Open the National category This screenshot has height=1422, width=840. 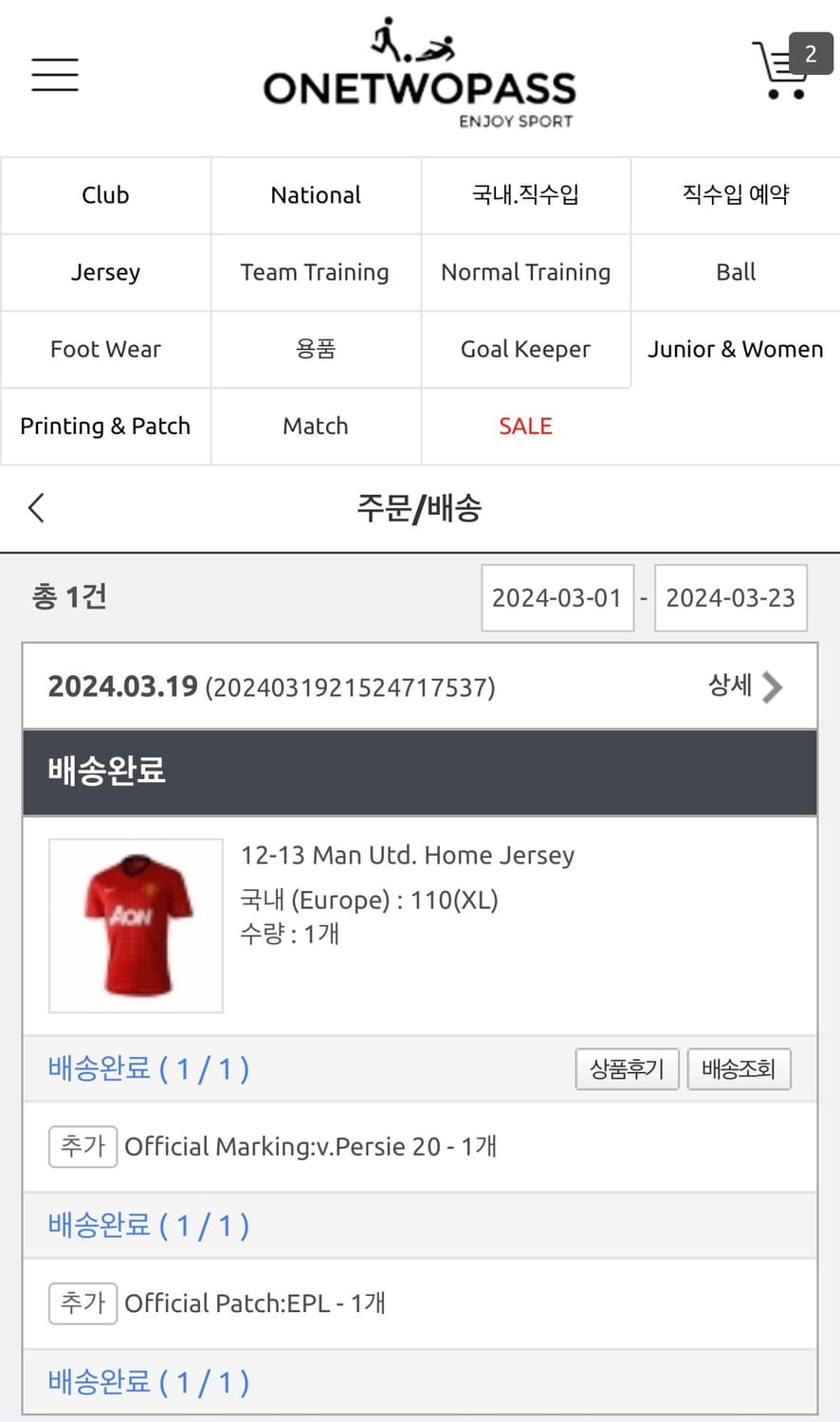pyautogui.click(x=316, y=195)
